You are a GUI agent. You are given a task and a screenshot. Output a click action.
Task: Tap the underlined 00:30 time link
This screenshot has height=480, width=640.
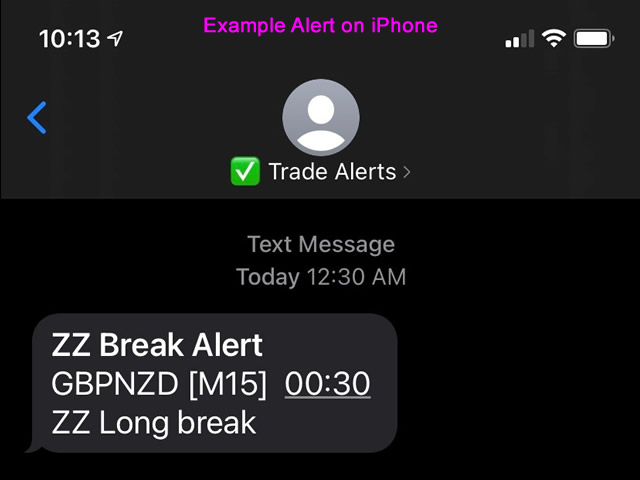pyautogui.click(x=327, y=383)
